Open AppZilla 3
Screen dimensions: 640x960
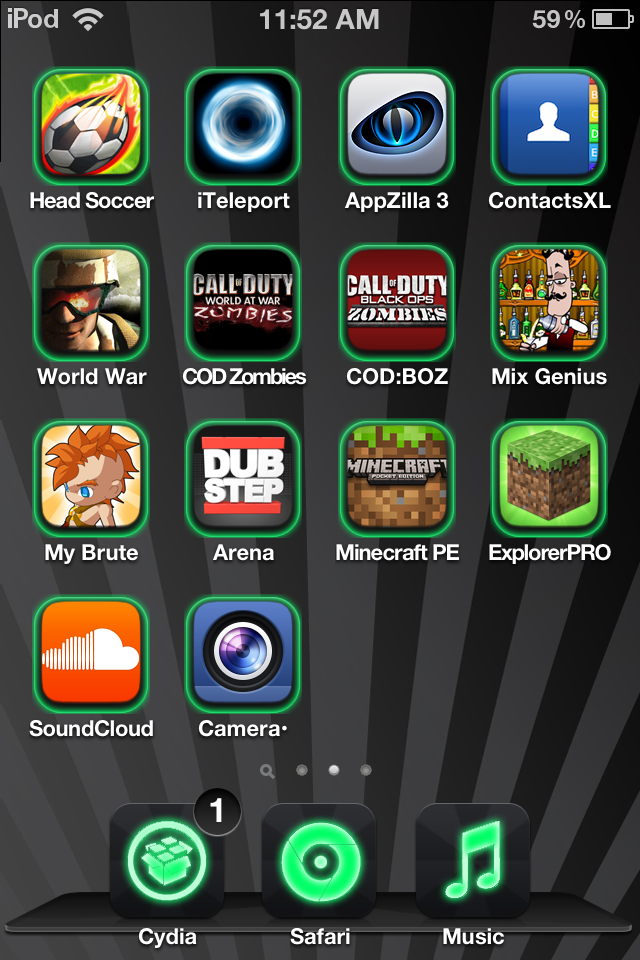click(x=396, y=126)
